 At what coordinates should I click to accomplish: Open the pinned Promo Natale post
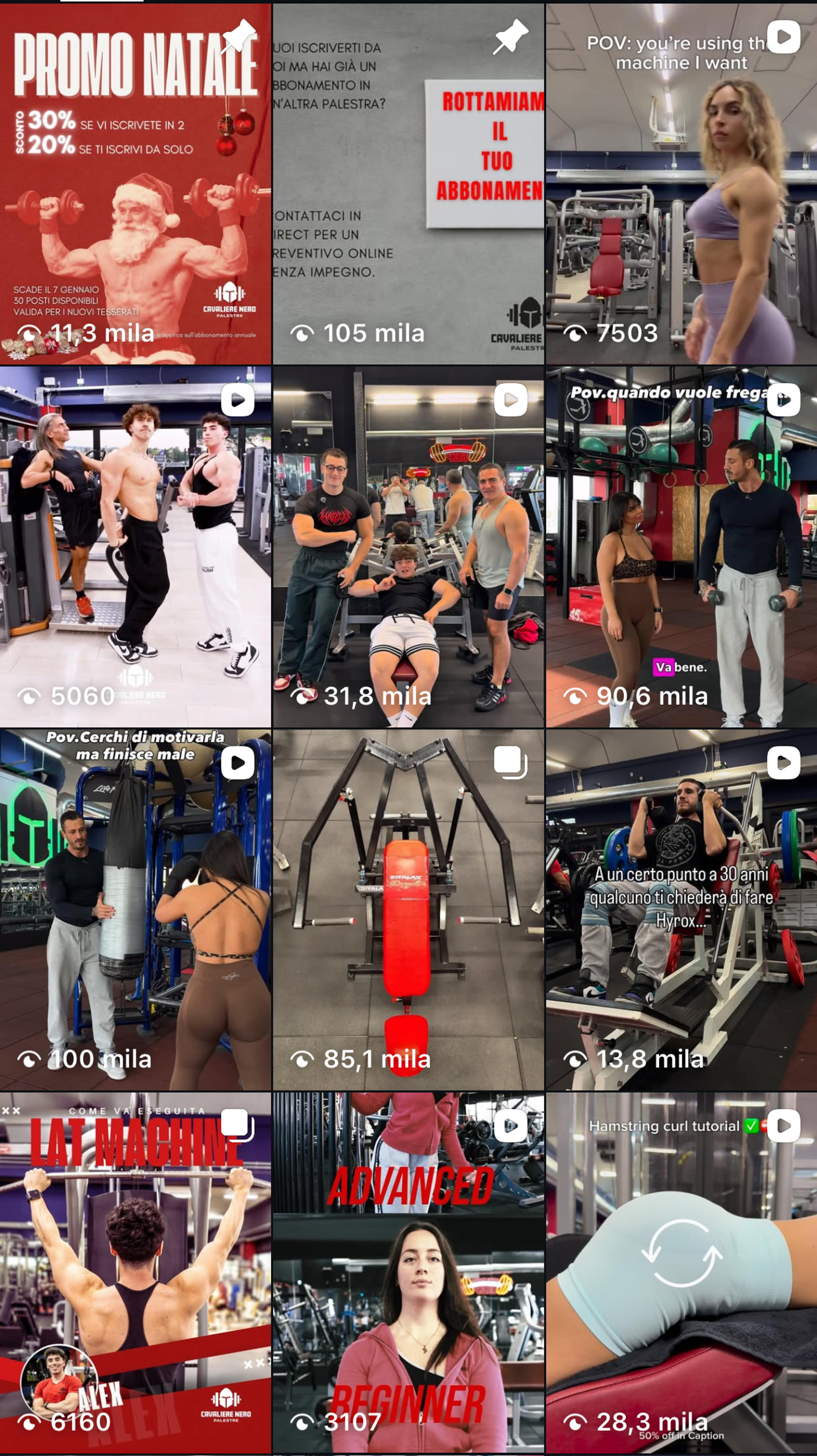pos(136,184)
